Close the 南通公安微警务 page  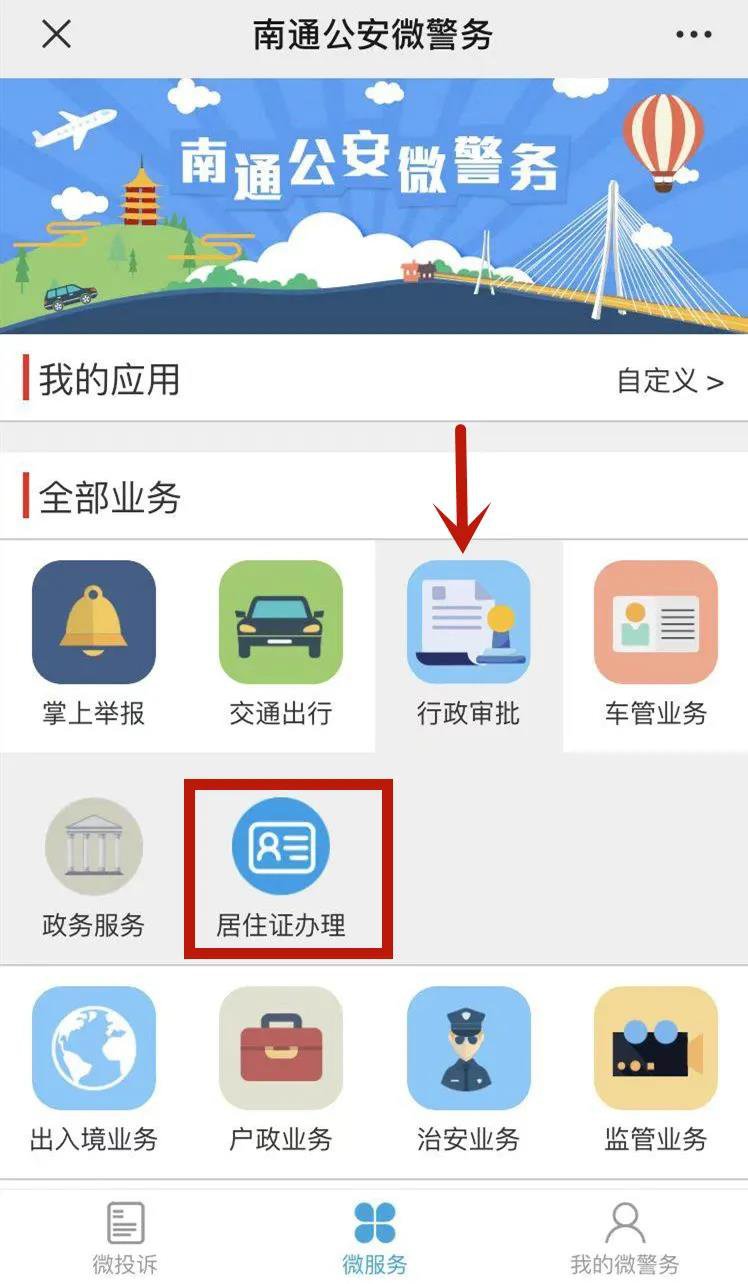coord(57,35)
